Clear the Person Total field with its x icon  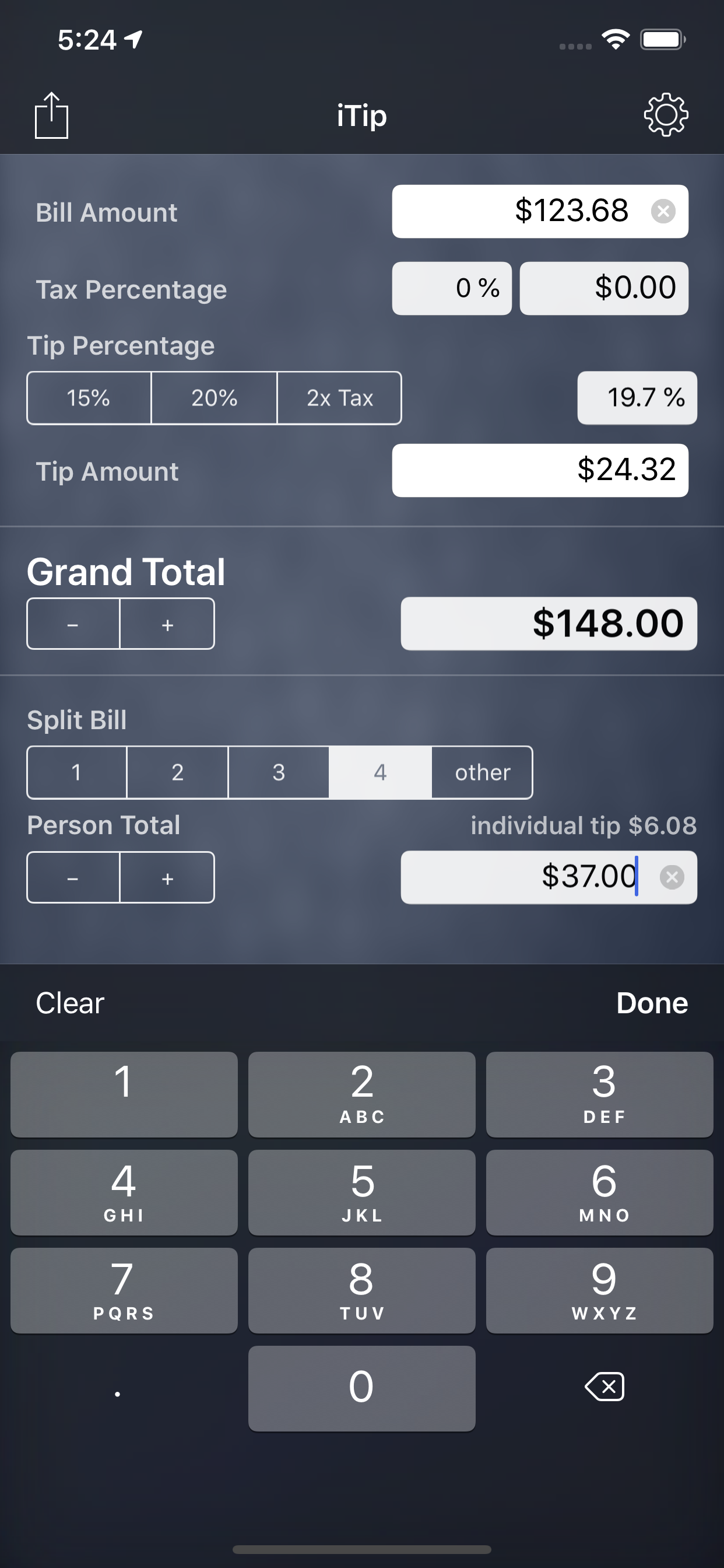coord(672,877)
